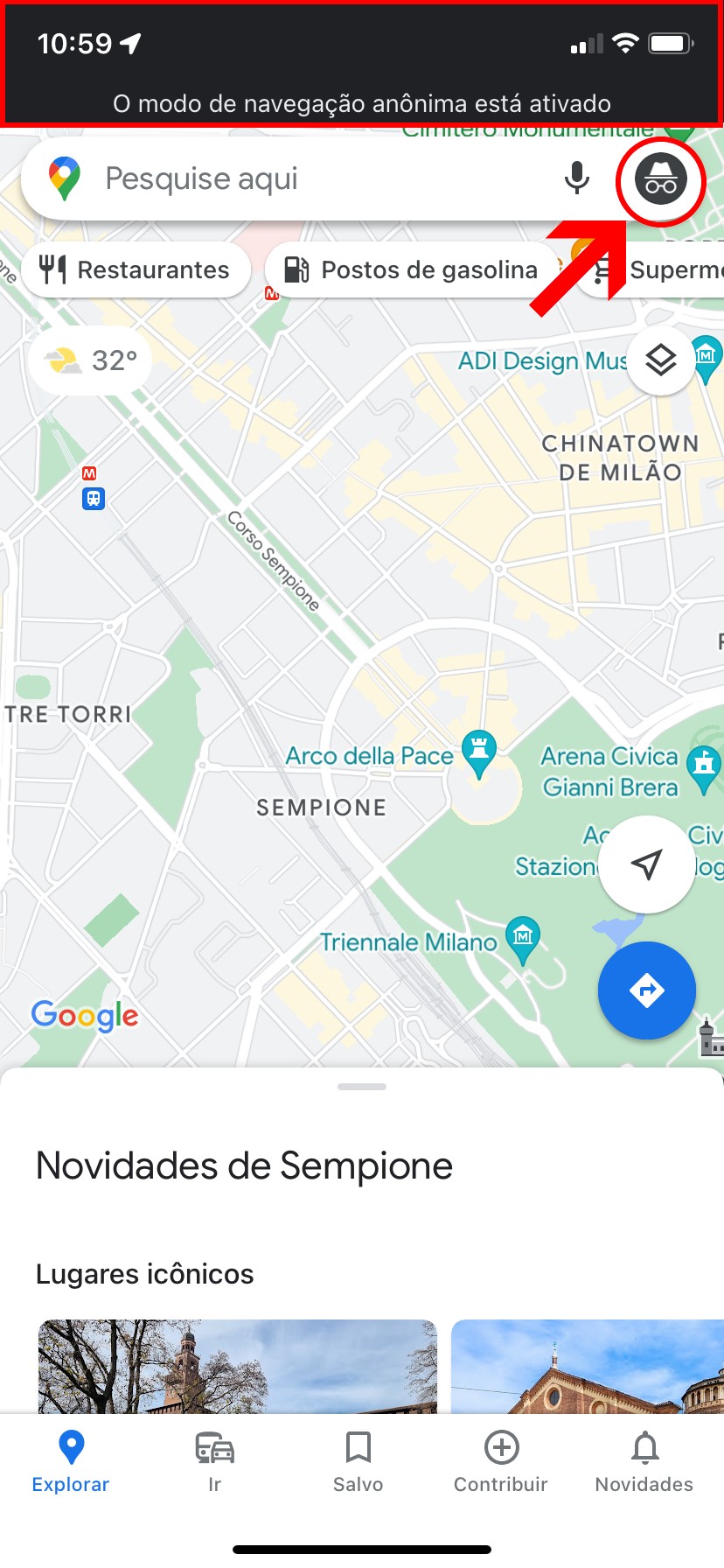Select the Restaurantes chip
This screenshot has width=724, height=1568.
136,269
